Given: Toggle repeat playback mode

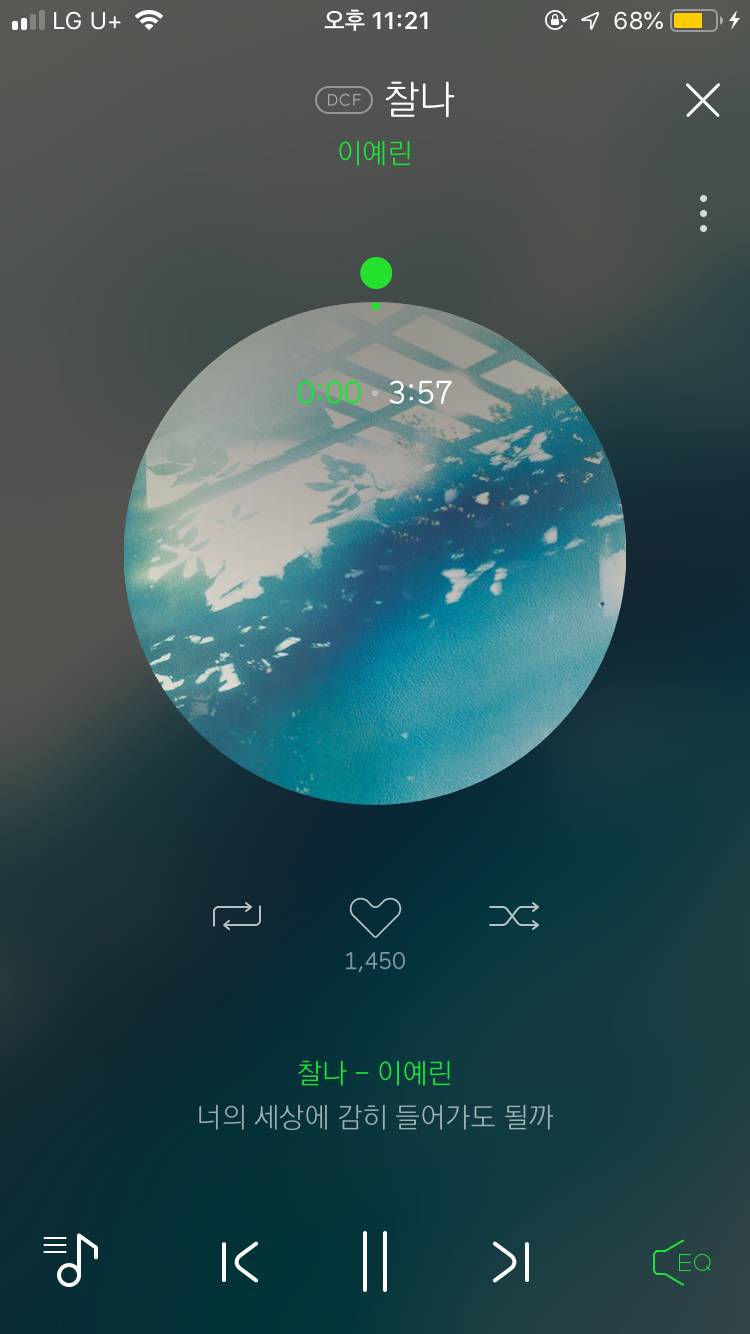Looking at the screenshot, I should pyautogui.click(x=237, y=917).
